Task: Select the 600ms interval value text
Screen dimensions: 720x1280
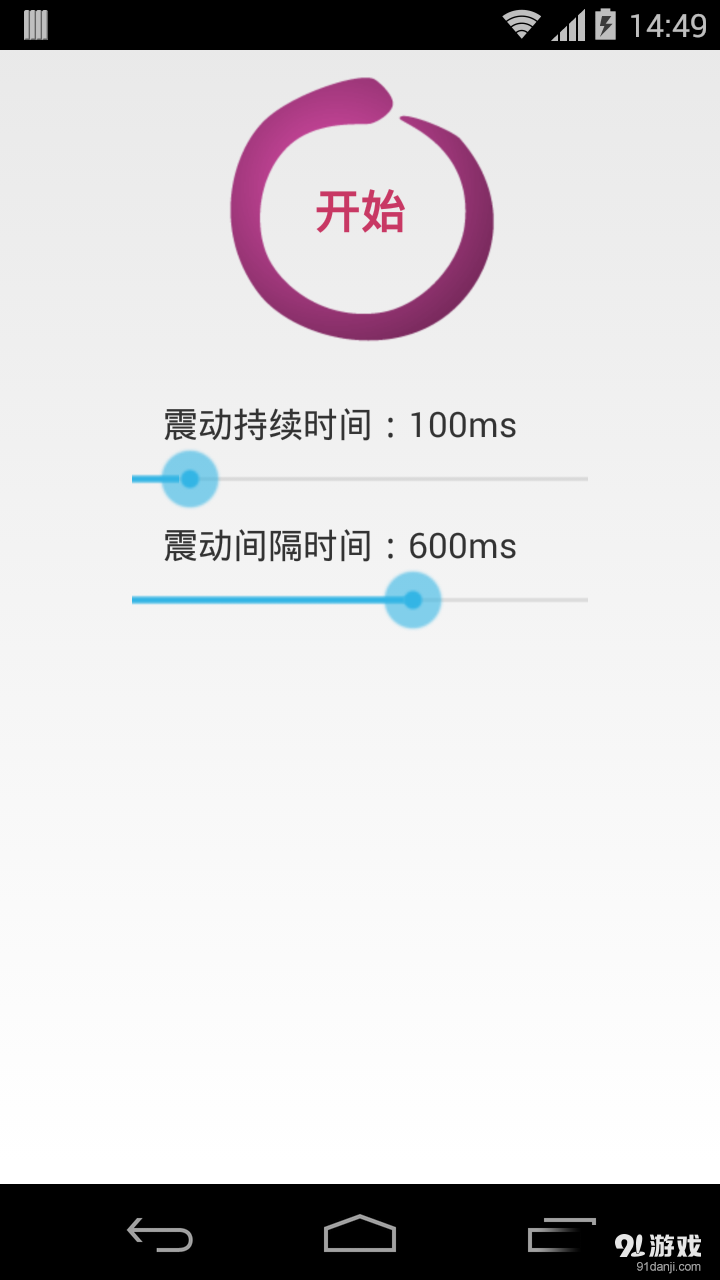Action: click(x=465, y=547)
